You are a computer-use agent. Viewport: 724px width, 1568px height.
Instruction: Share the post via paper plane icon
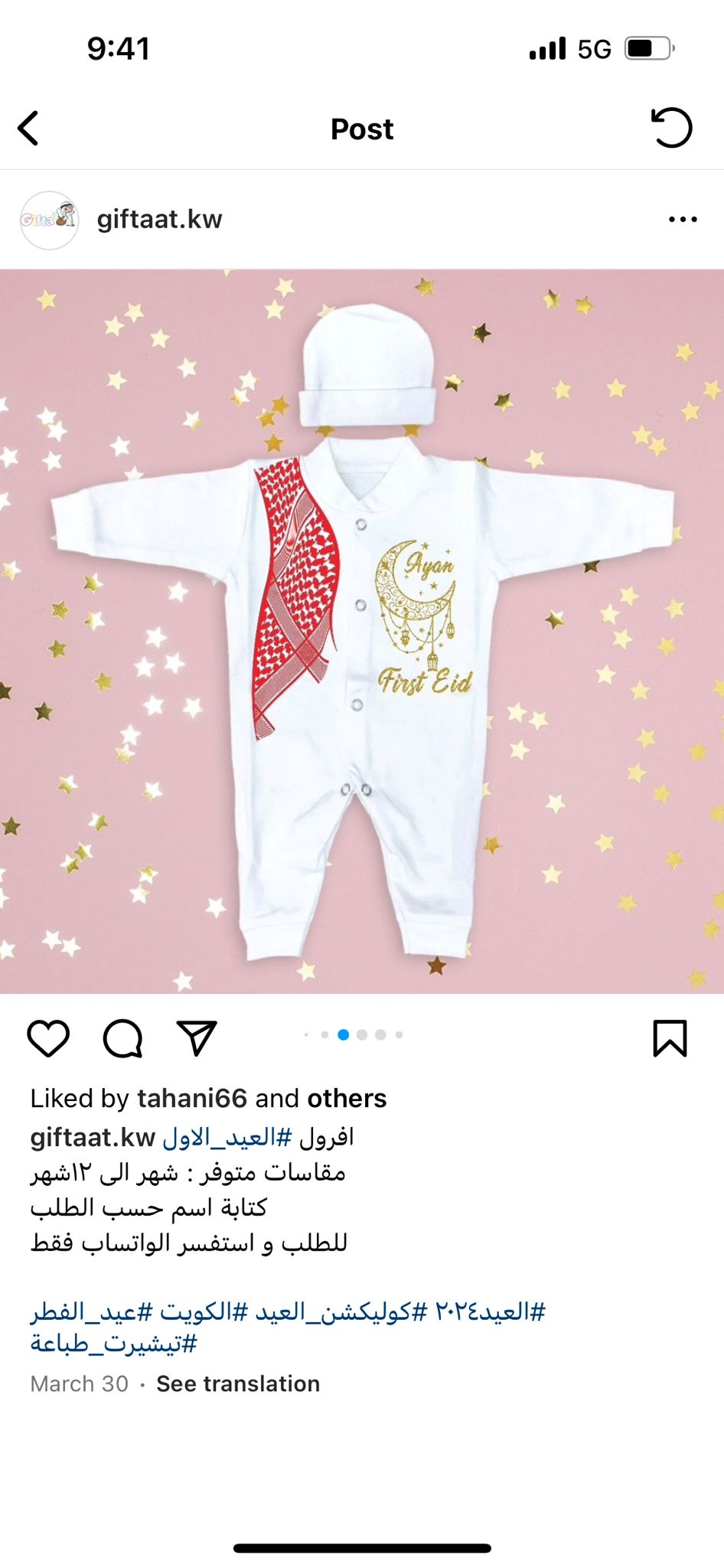(x=197, y=1038)
